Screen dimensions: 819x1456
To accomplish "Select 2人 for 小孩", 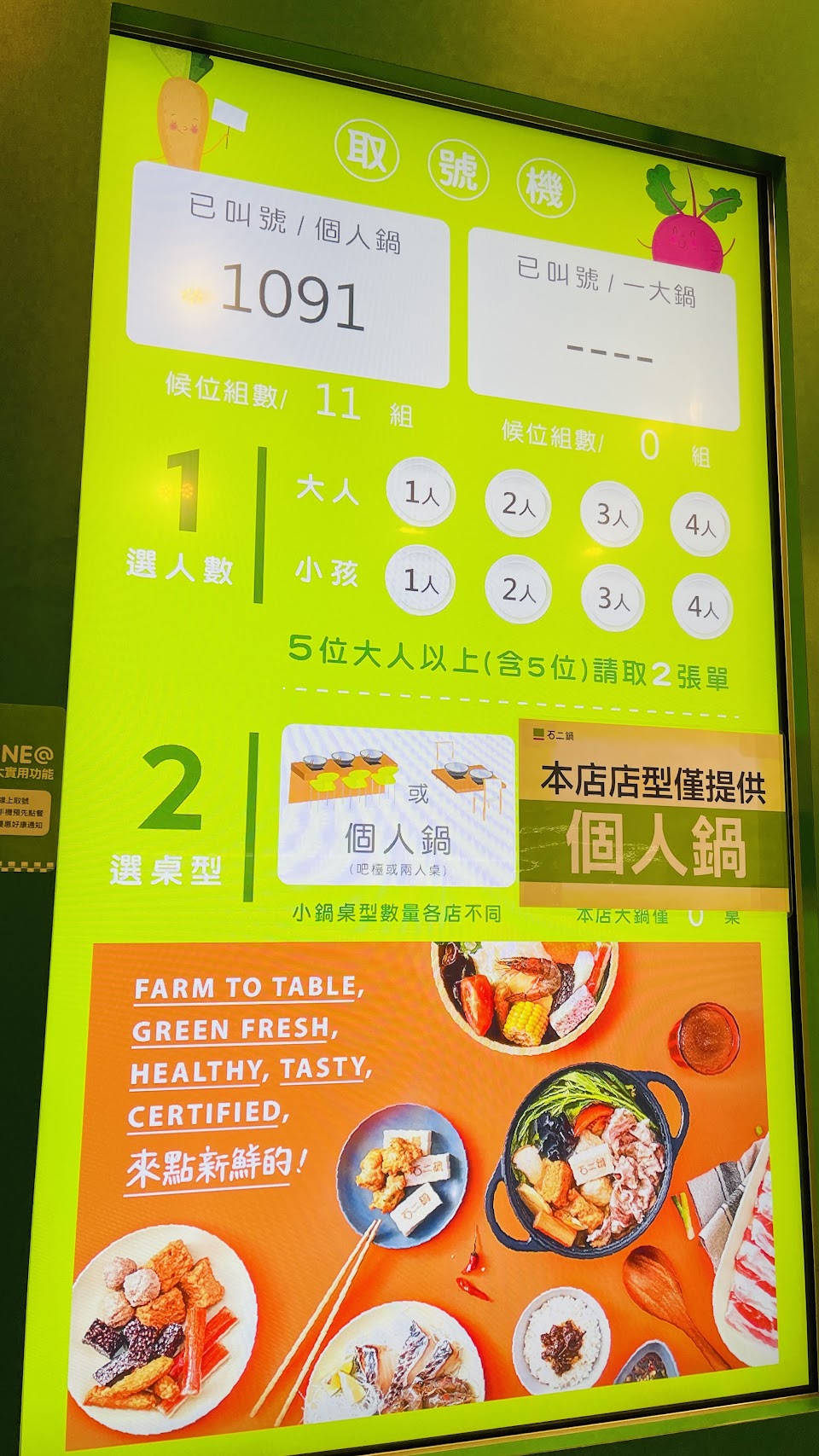I will [519, 589].
